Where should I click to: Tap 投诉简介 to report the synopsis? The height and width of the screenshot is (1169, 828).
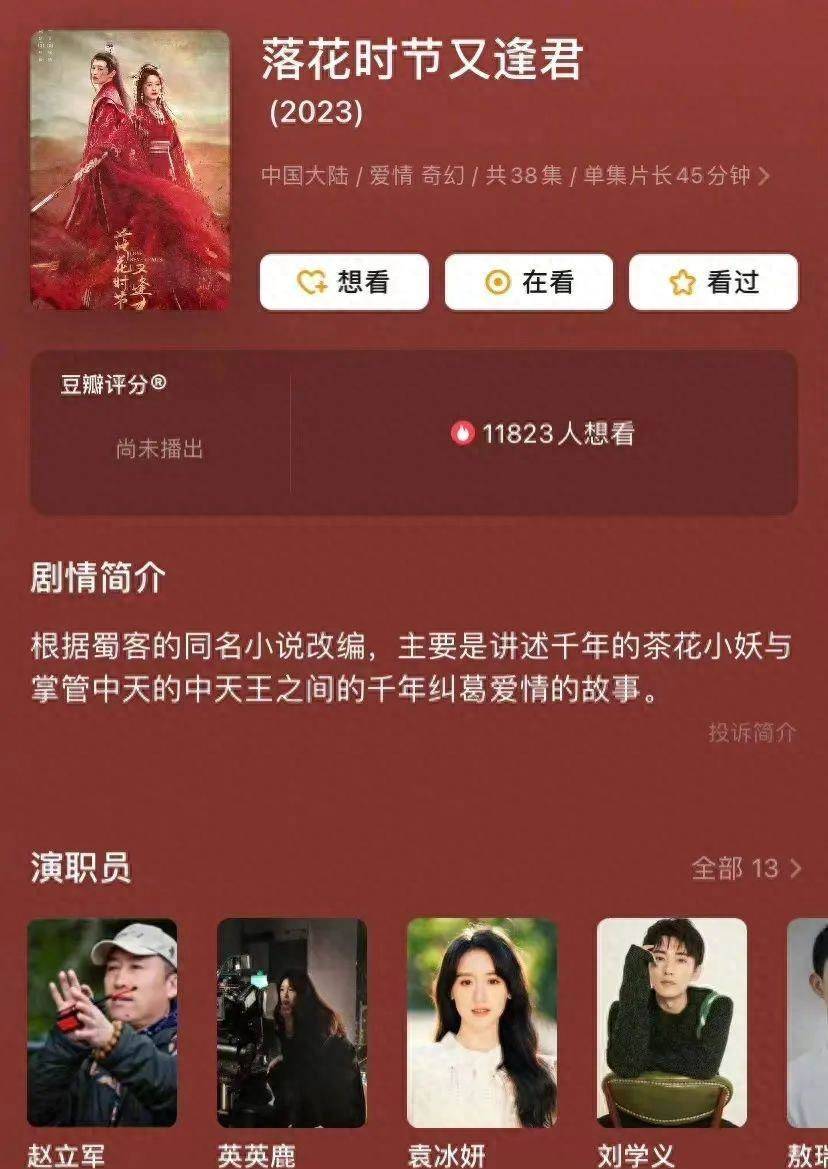tap(752, 732)
